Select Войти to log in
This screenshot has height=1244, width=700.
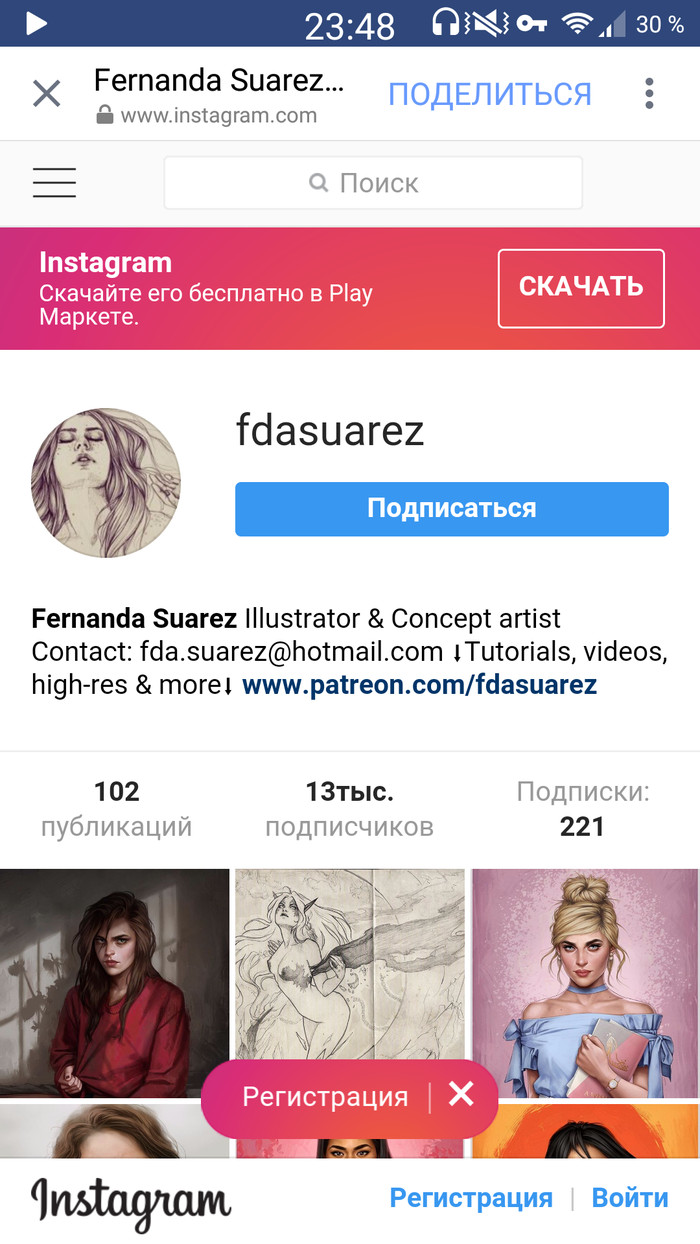tap(629, 1198)
